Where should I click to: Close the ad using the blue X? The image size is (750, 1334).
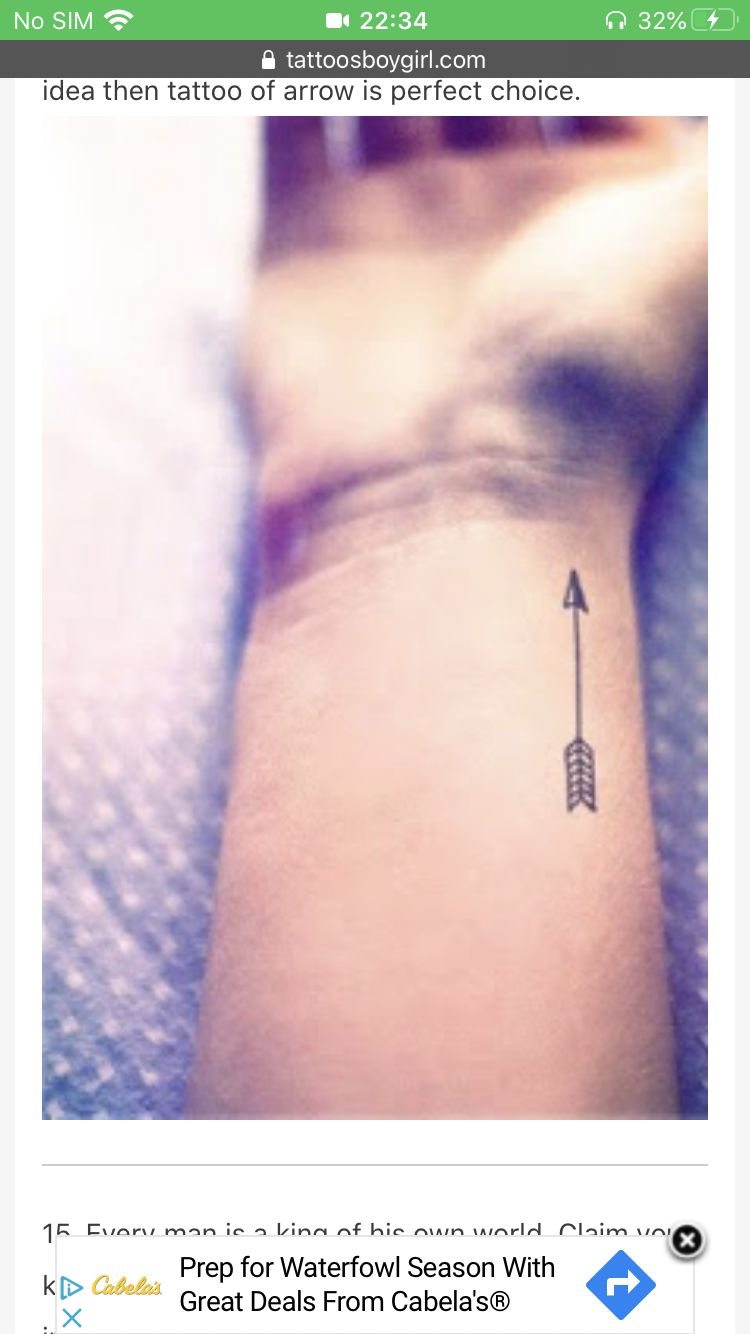pos(72,1318)
